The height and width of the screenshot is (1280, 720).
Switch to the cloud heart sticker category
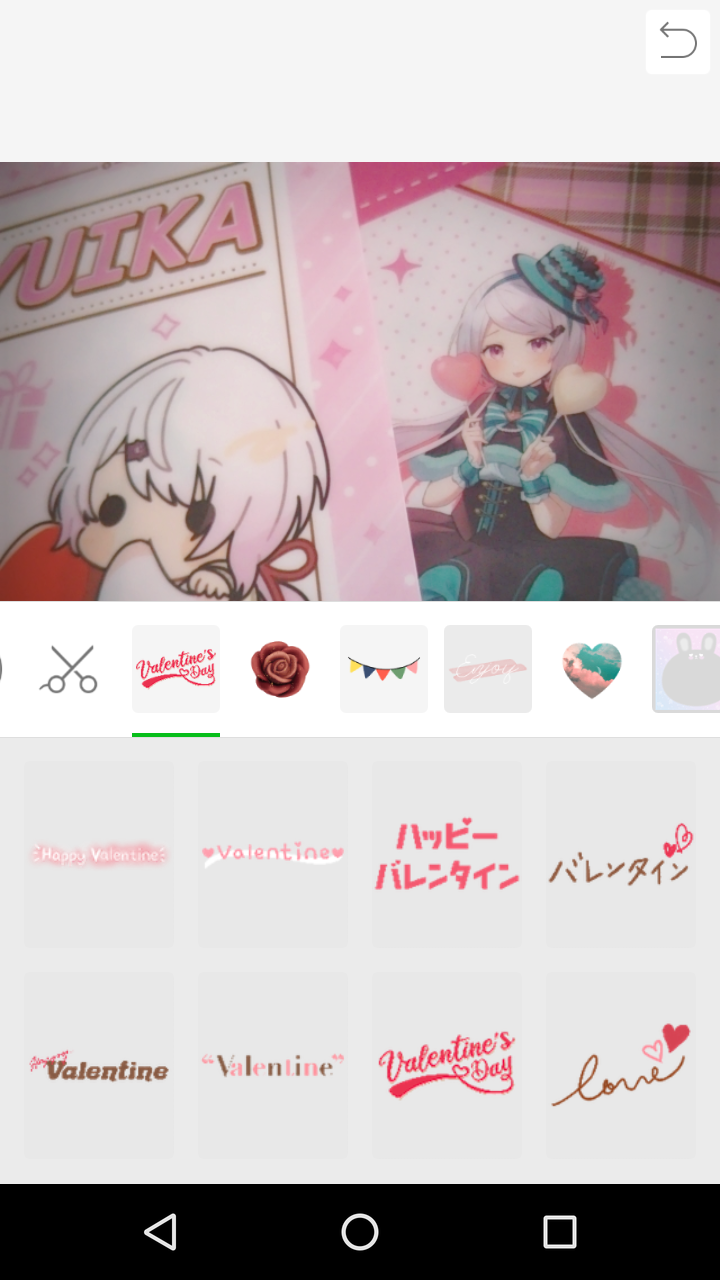[591, 669]
